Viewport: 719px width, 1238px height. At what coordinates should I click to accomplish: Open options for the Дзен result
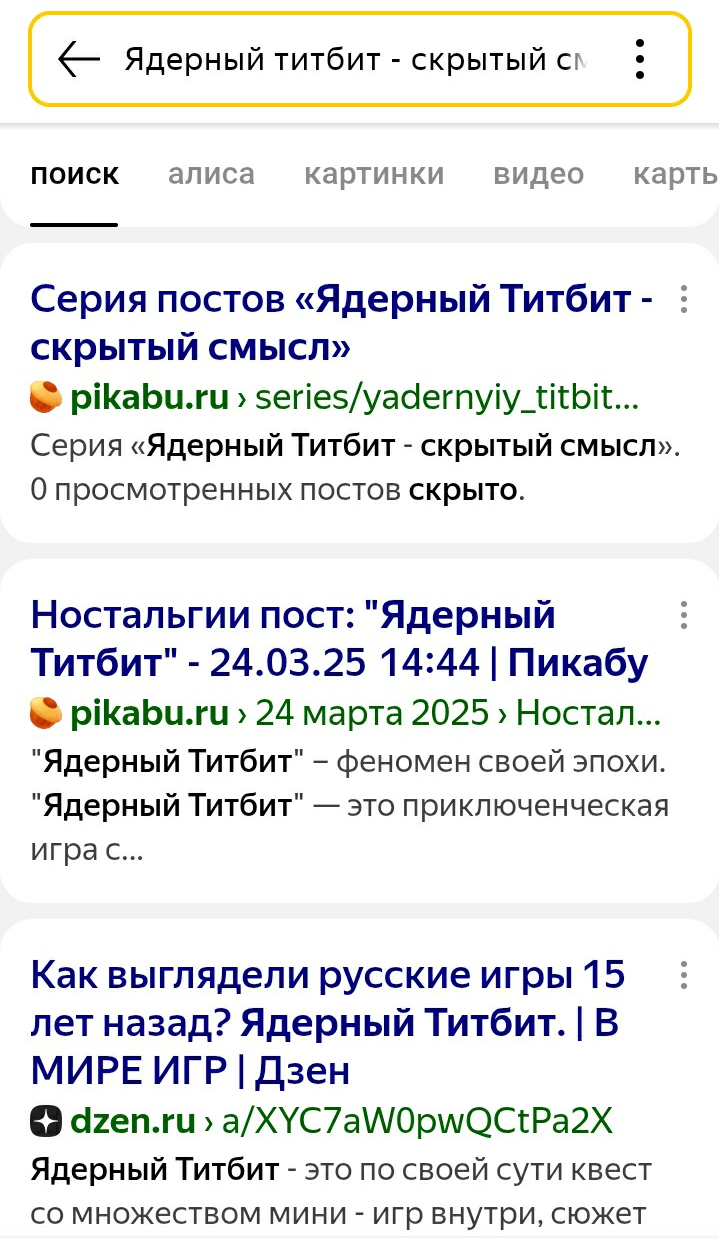tap(684, 975)
